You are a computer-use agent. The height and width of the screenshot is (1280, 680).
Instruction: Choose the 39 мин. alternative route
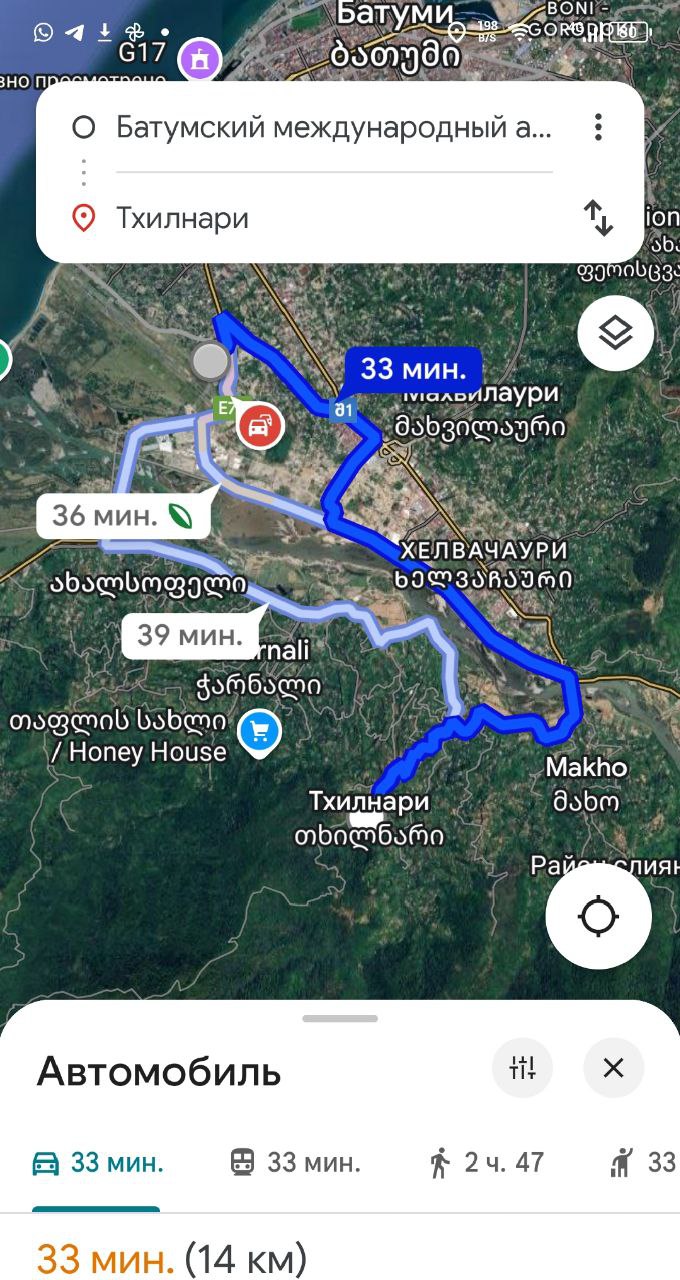click(x=189, y=635)
